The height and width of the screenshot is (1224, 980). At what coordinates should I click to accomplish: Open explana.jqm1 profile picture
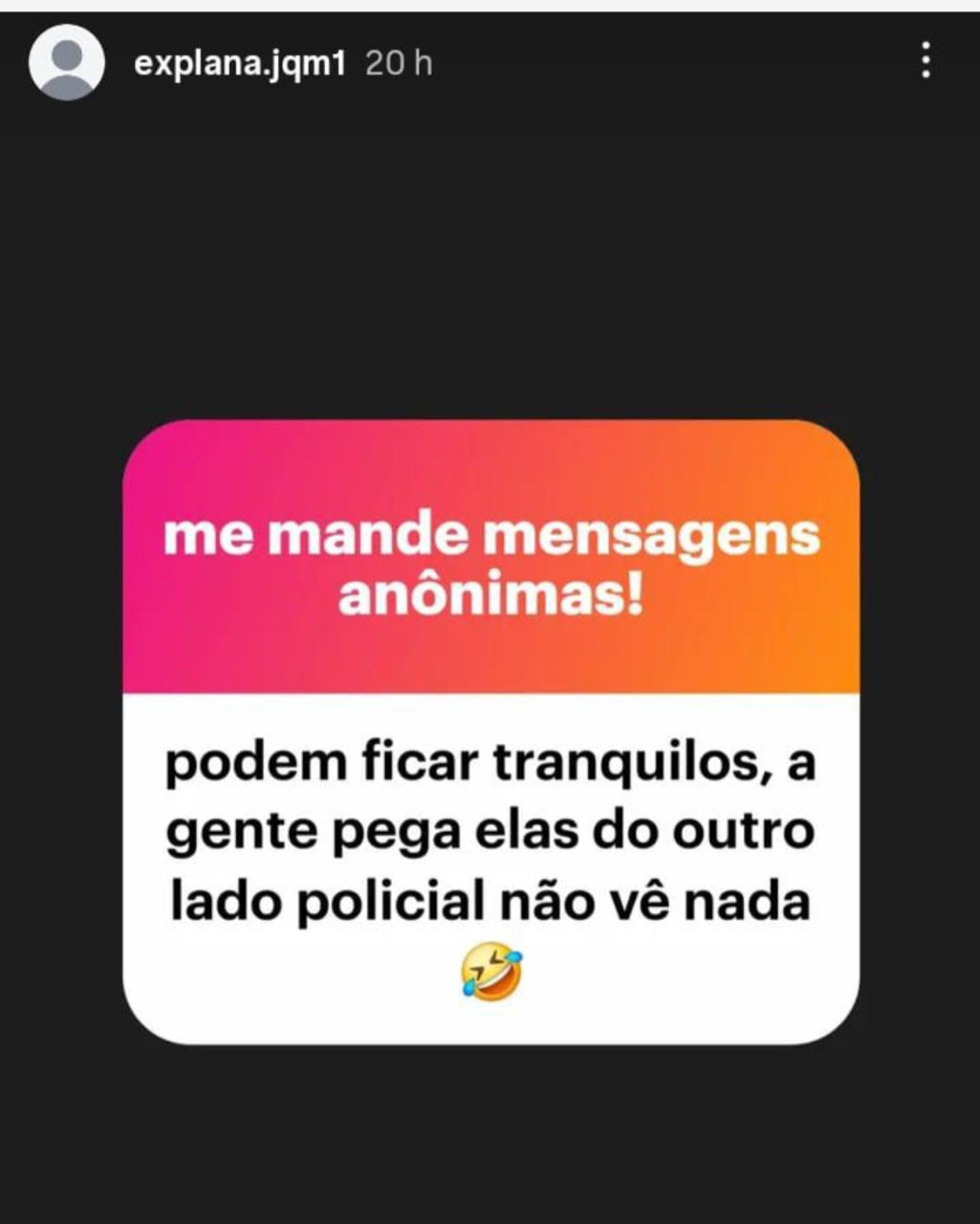tap(66, 63)
